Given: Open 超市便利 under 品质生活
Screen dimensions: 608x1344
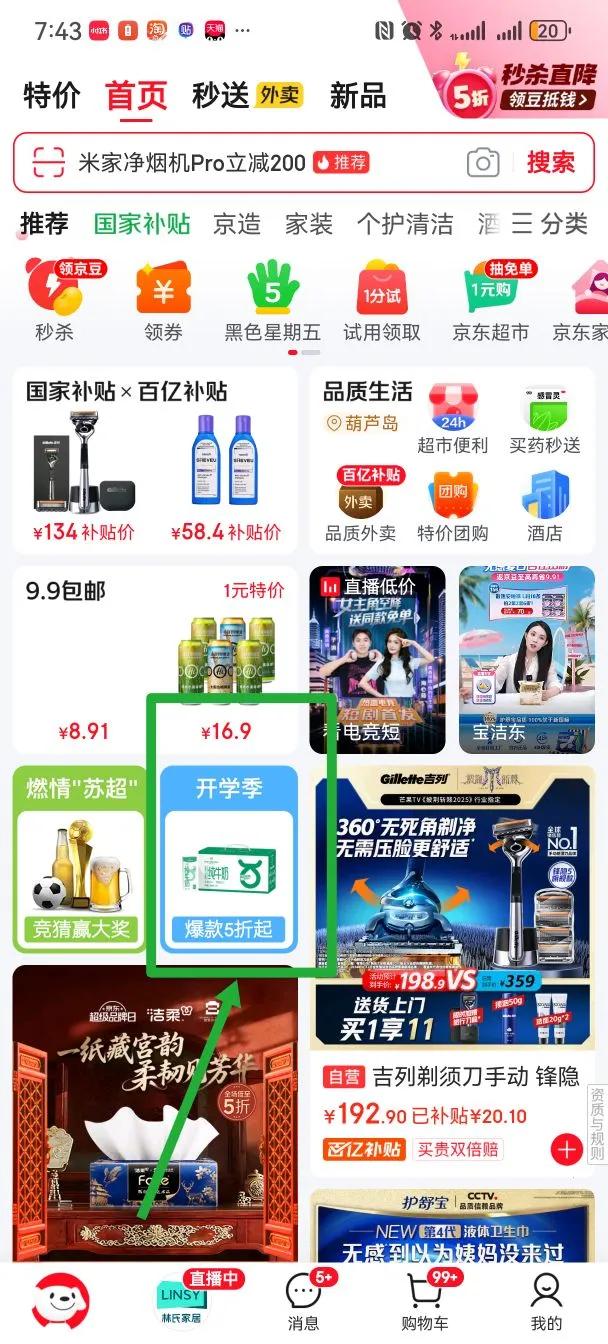Looking at the screenshot, I should (452, 420).
